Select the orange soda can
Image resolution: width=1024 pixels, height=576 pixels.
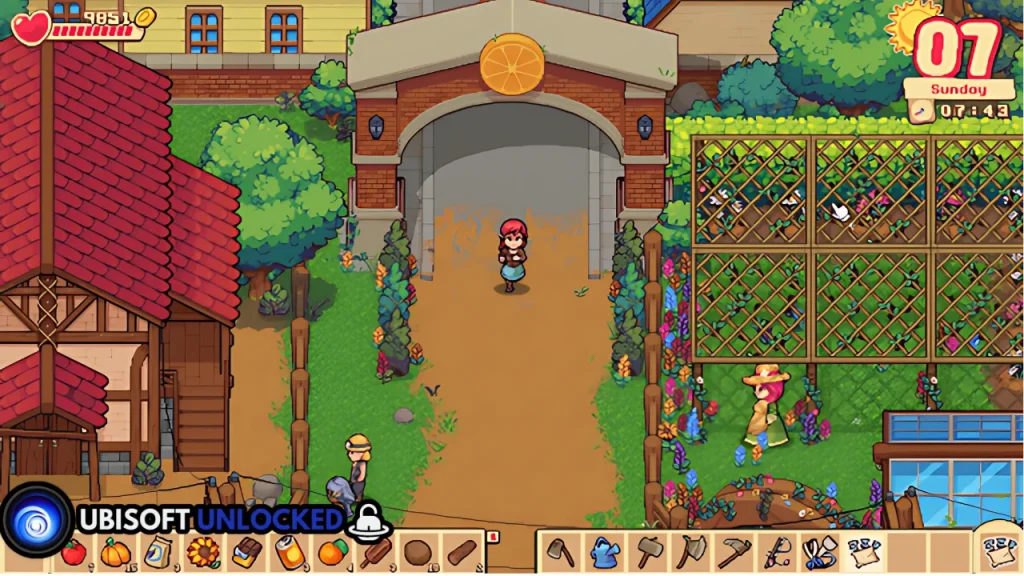click(x=289, y=552)
